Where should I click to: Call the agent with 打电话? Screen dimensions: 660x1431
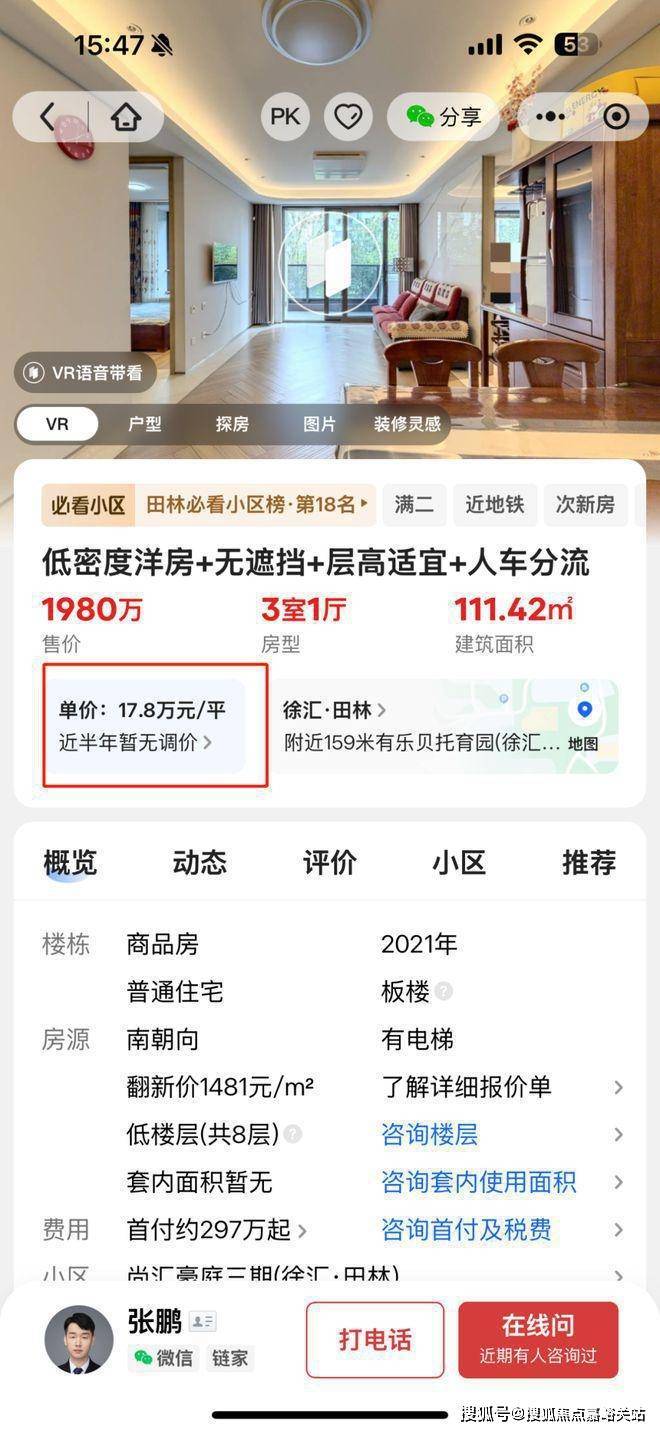tap(375, 1340)
